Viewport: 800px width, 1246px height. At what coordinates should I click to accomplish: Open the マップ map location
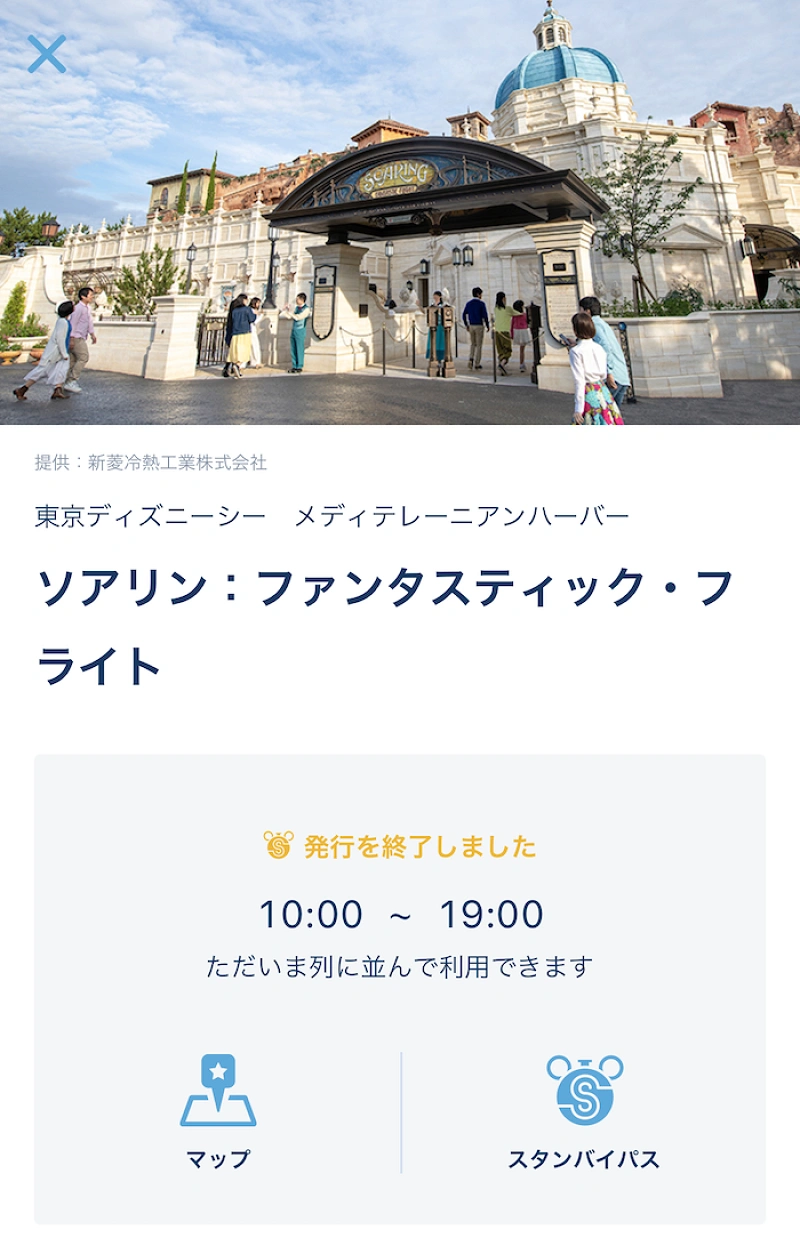[x=218, y=1111]
